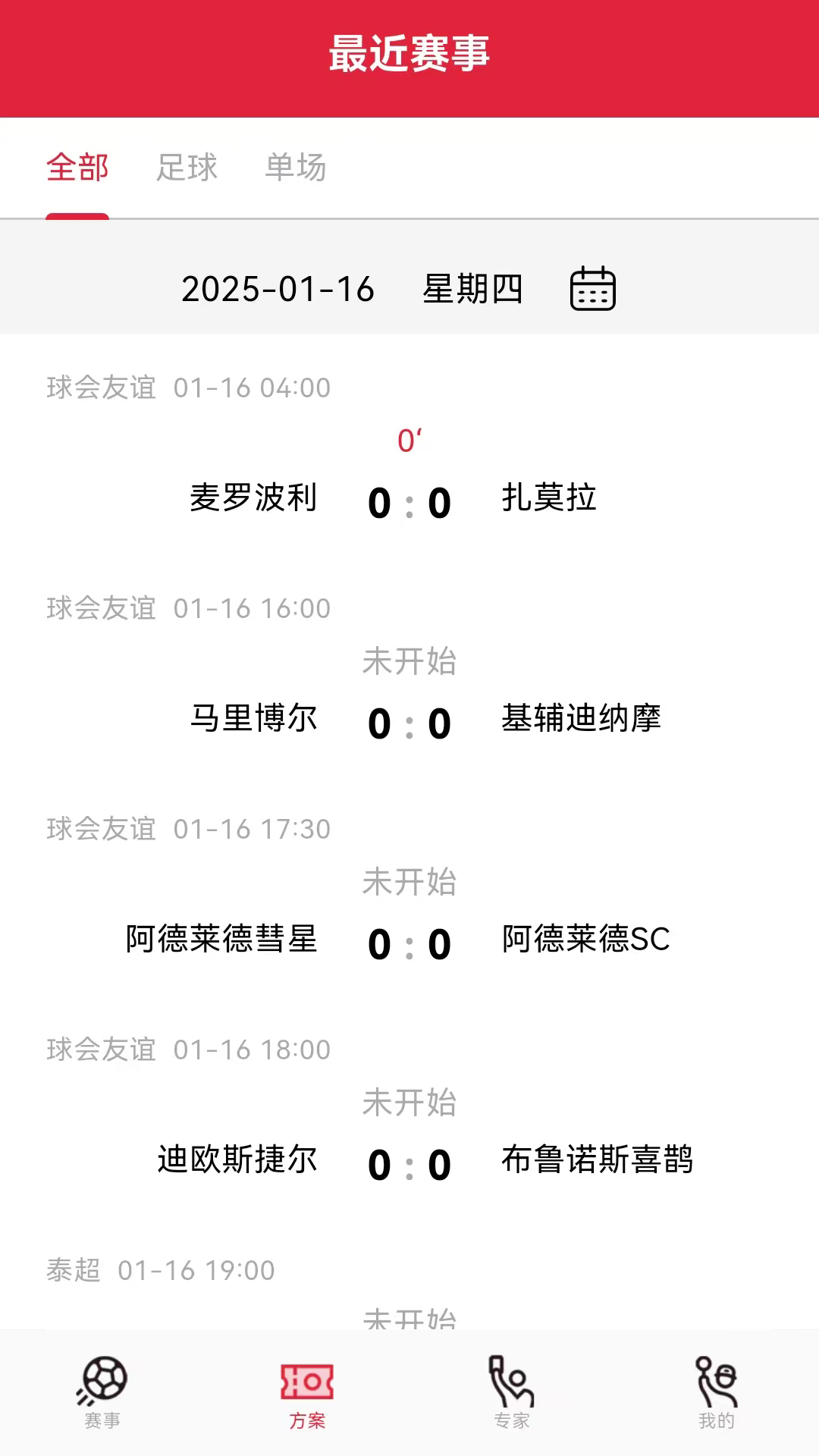This screenshot has height=1456, width=819.
Task: Tap the 未开始 status of 马里博尔 match
Action: pos(409,661)
